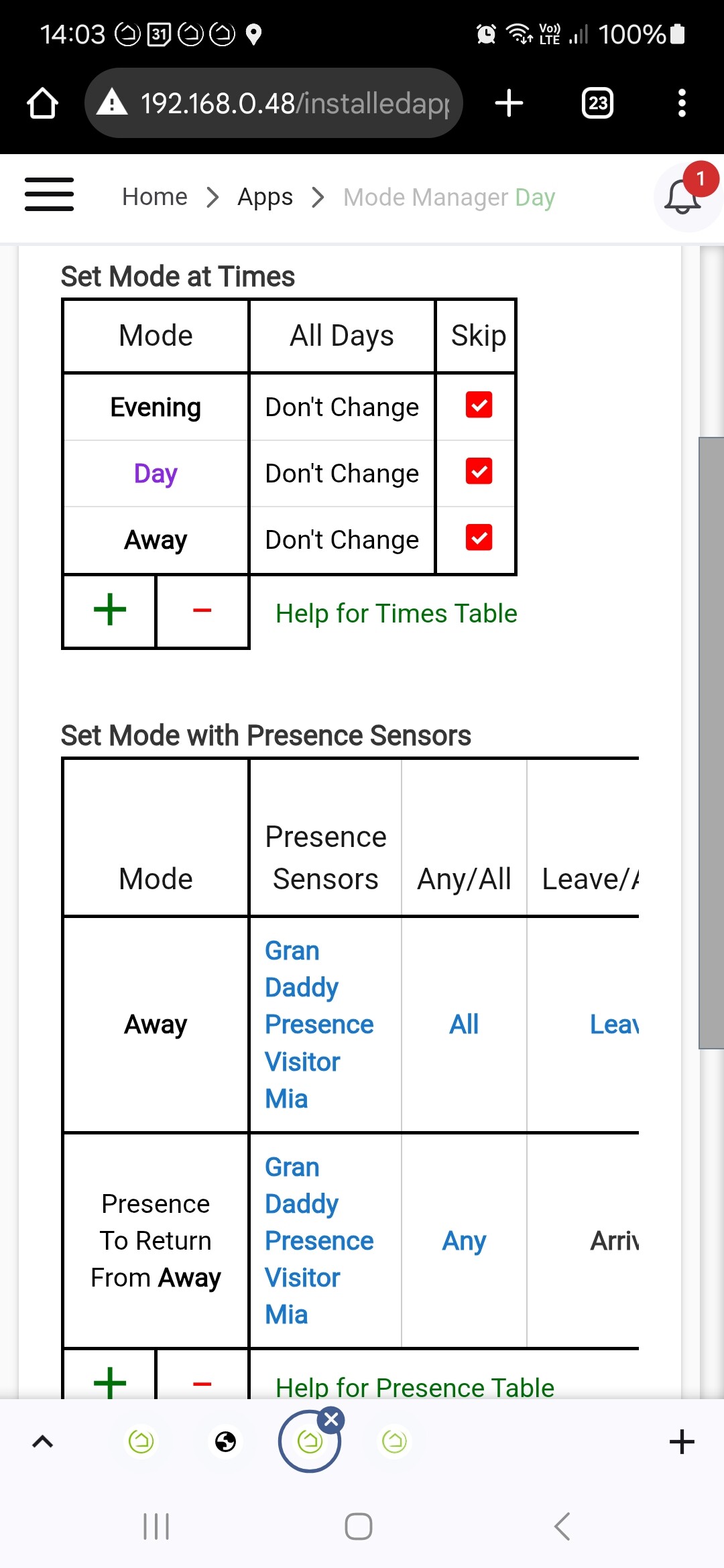The width and height of the screenshot is (724, 1568).
Task: Open the browser tab switcher showing 23
Action: coord(597,103)
